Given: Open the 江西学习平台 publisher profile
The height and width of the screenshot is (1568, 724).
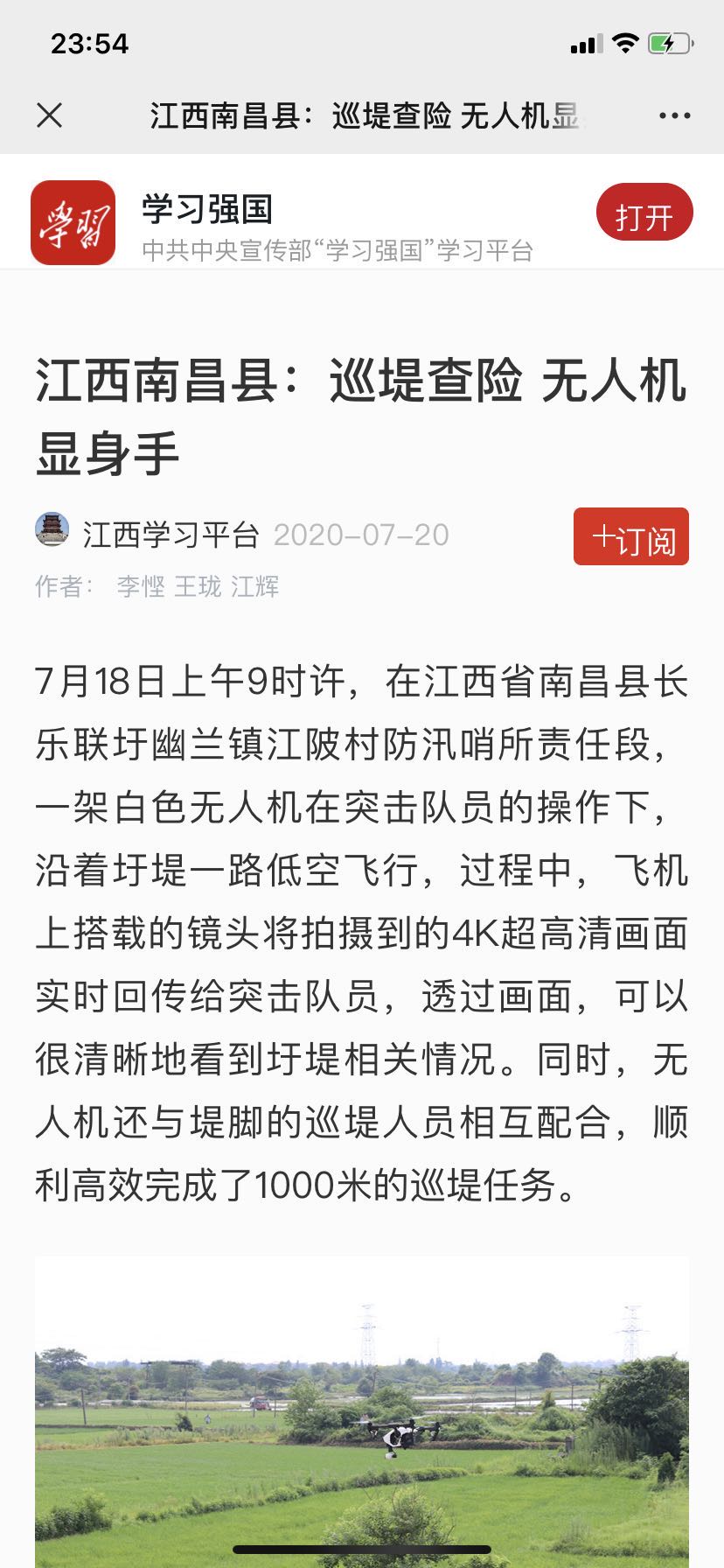Looking at the screenshot, I should coord(171,535).
